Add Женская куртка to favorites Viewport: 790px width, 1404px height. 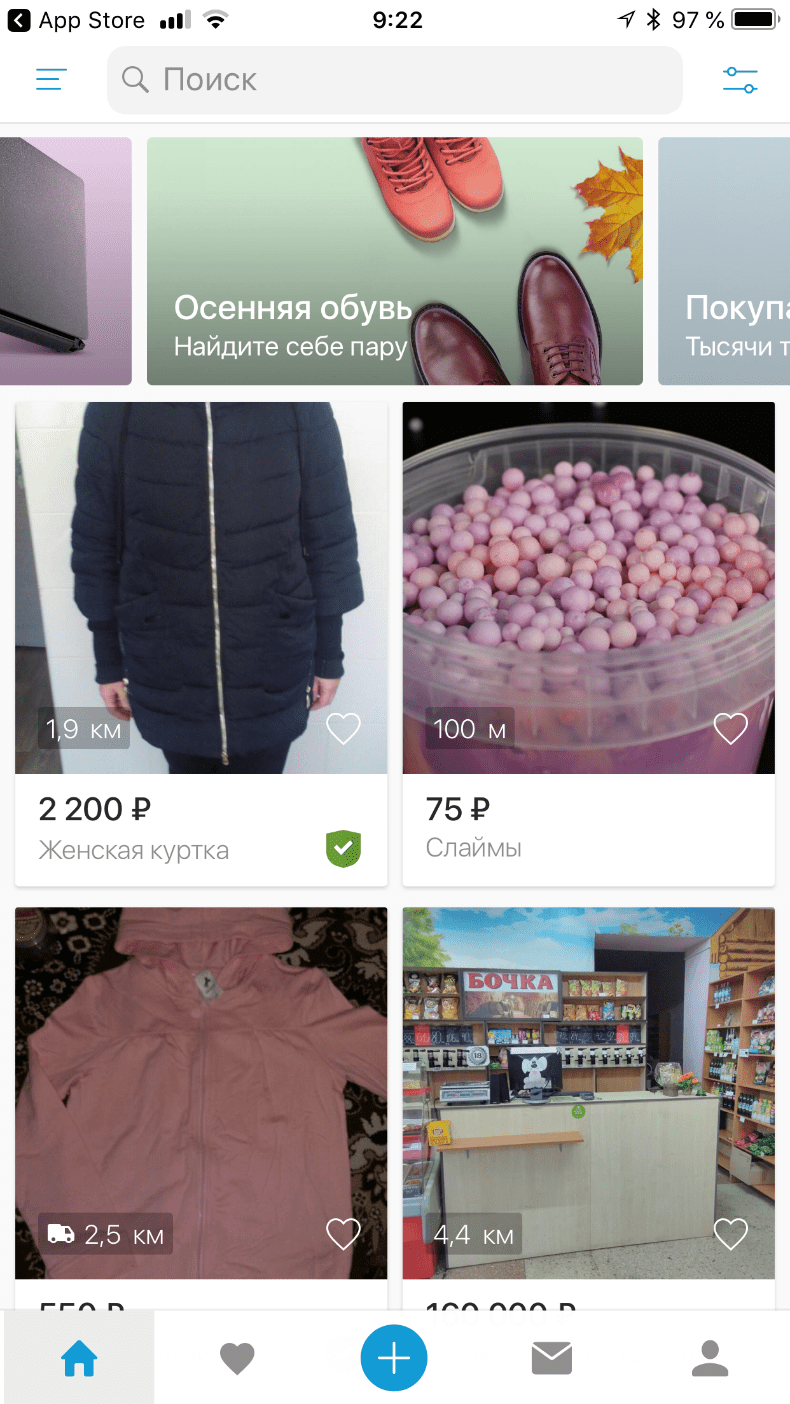point(343,728)
